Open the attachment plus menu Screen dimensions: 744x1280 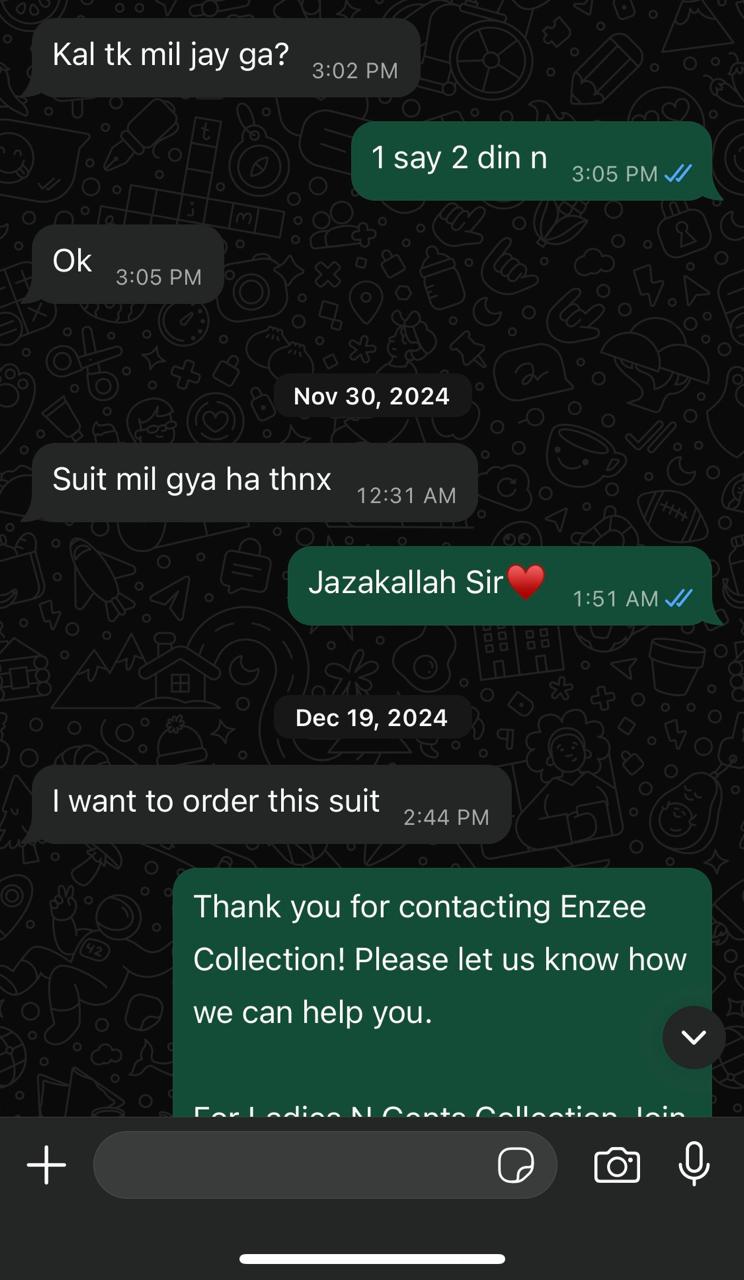[x=46, y=1165]
